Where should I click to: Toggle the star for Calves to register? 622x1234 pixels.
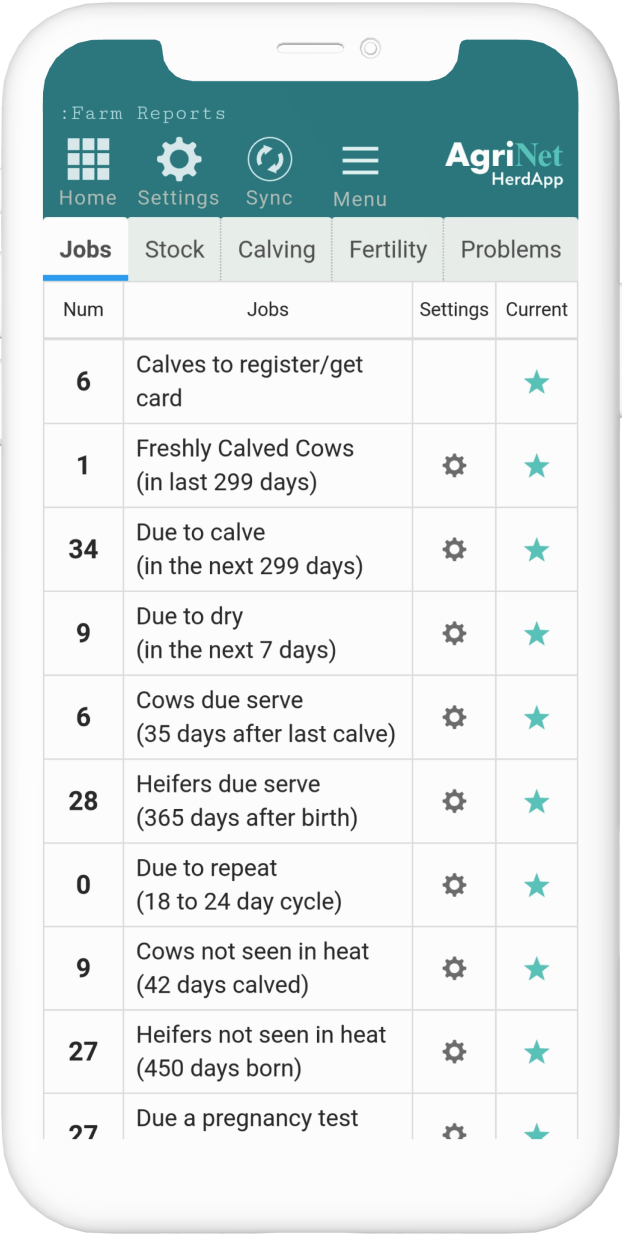pos(537,381)
